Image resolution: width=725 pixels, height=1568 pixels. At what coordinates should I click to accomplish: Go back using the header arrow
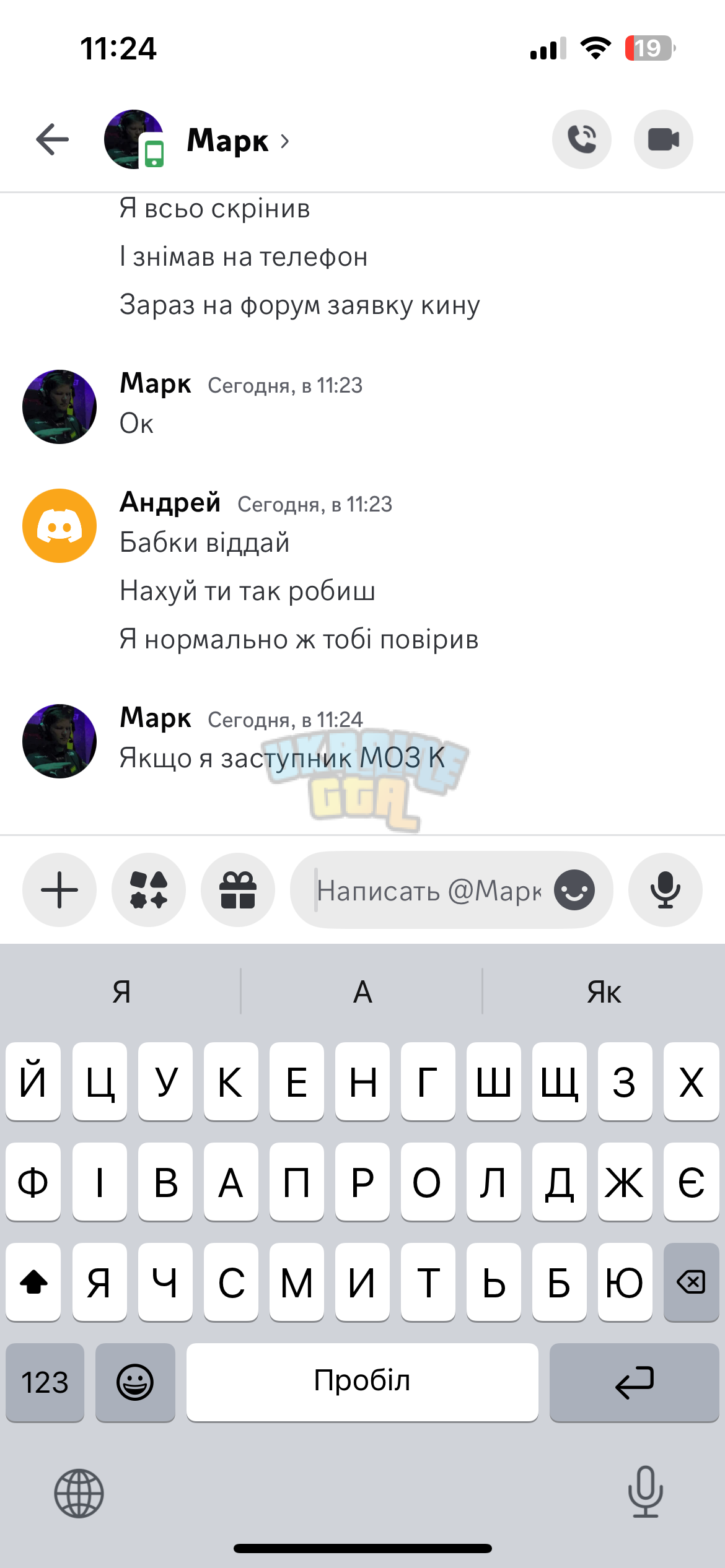(x=52, y=139)
